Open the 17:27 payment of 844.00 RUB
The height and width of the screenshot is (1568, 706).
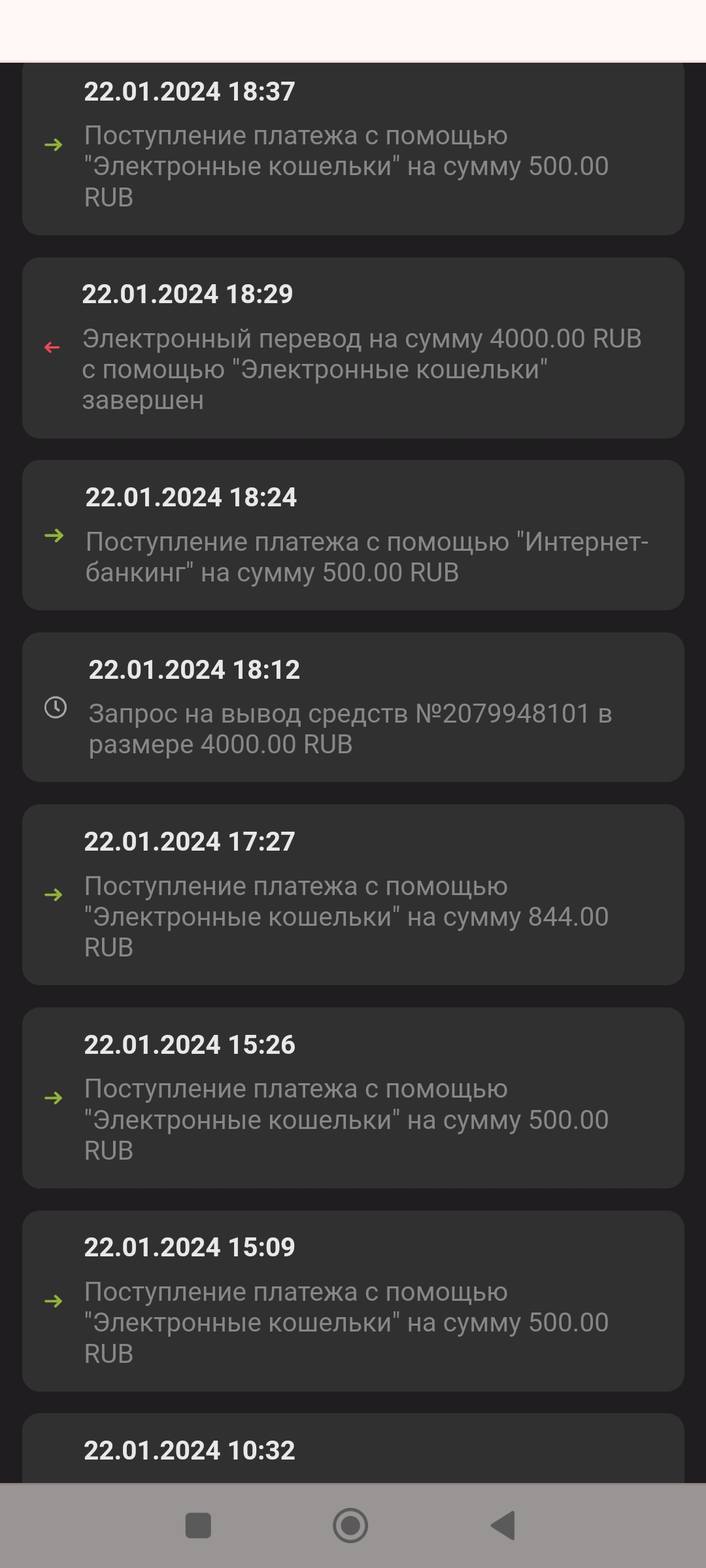(x=353, y=894)
